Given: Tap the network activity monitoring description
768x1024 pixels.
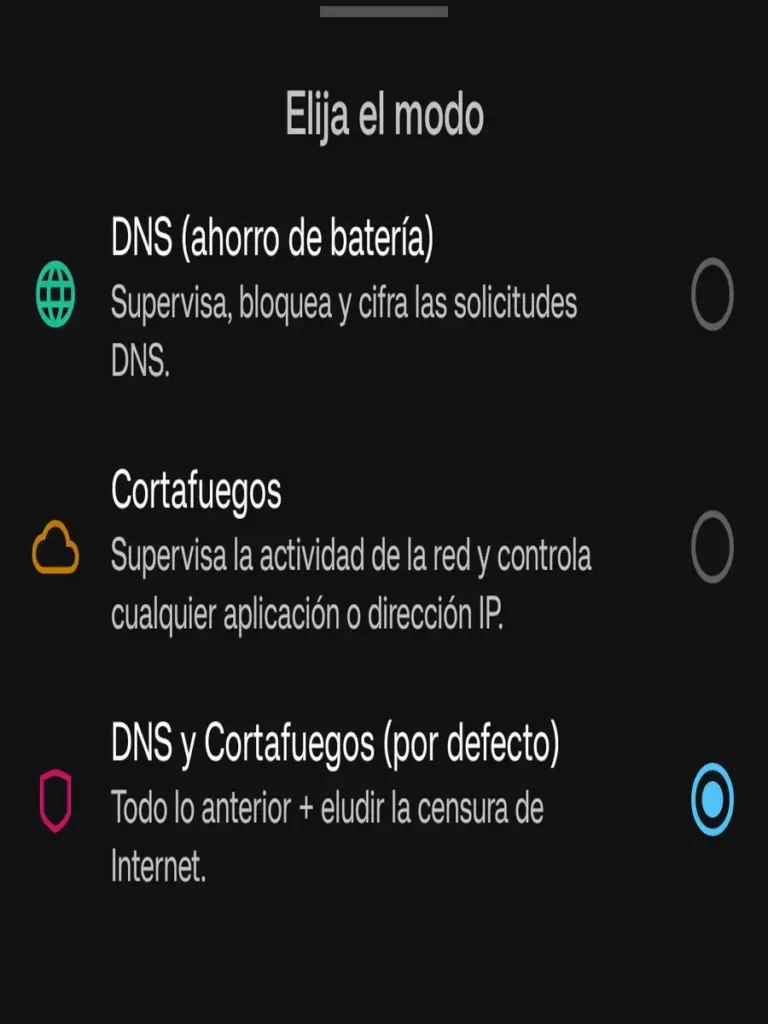Looking at the screenshot, I should pos(350,580).
